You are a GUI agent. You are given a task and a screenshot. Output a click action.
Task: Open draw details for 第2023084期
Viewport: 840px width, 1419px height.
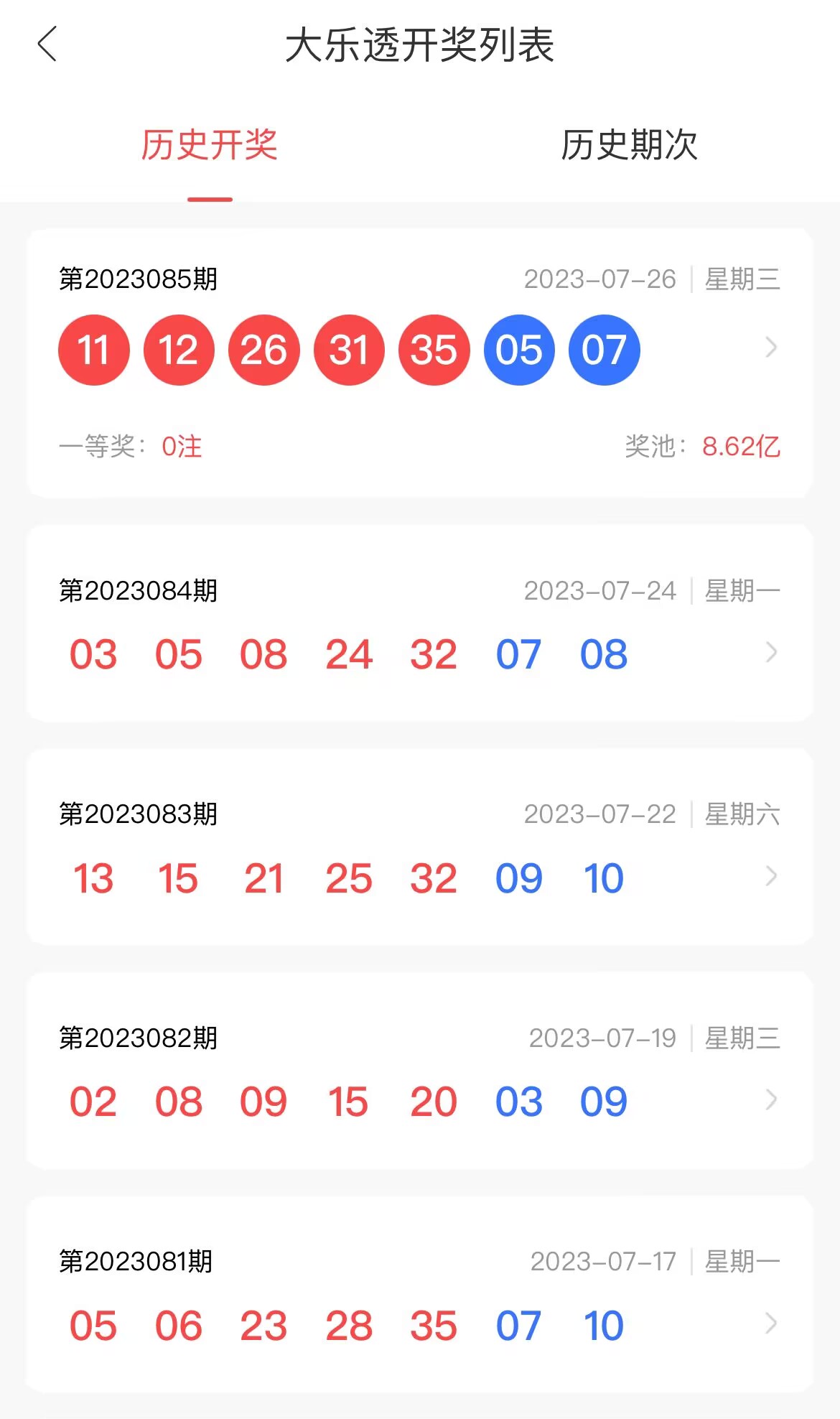click(771, 652)
